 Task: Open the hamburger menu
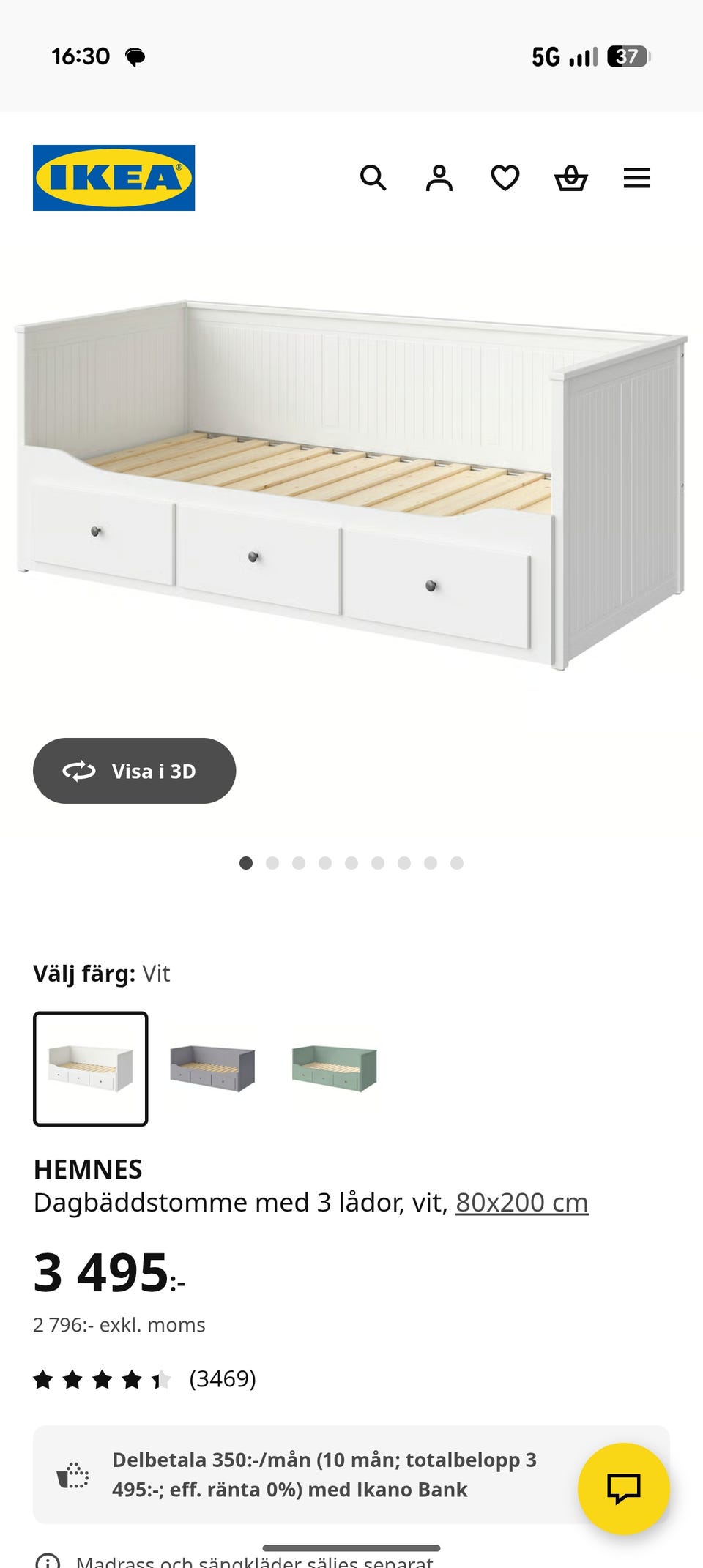637,178
